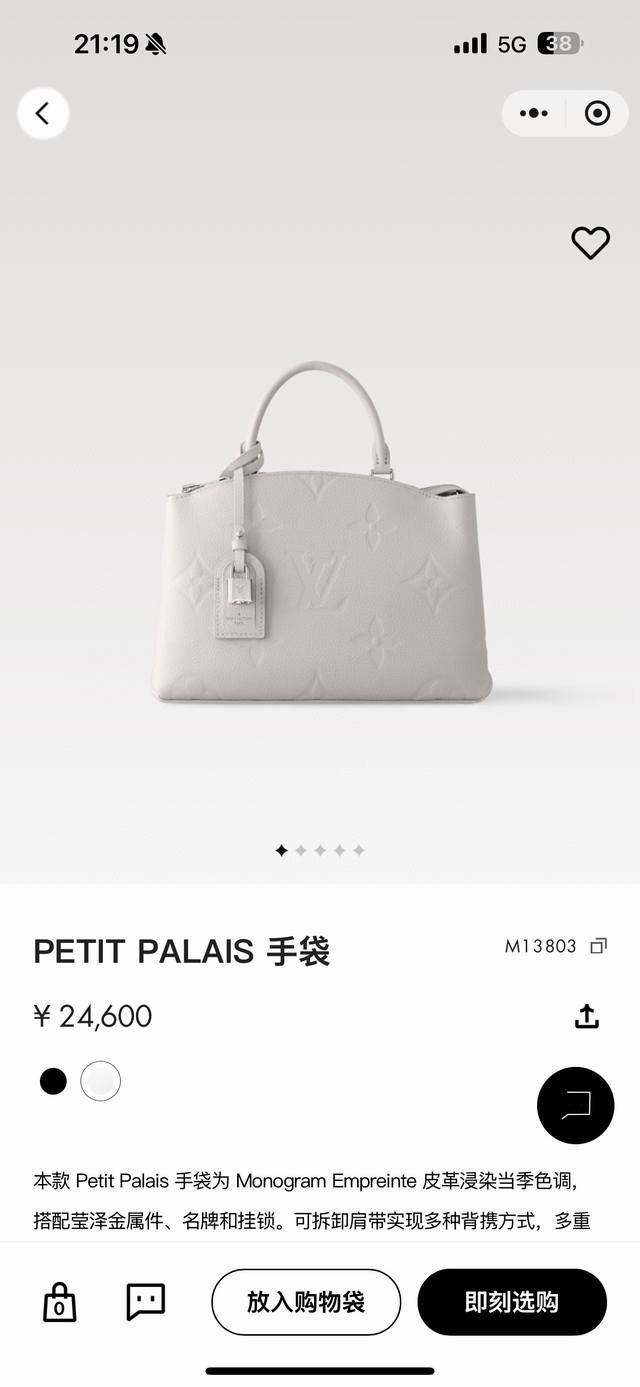
Task: Go back using the arrow button
Action: pos(43,113)
